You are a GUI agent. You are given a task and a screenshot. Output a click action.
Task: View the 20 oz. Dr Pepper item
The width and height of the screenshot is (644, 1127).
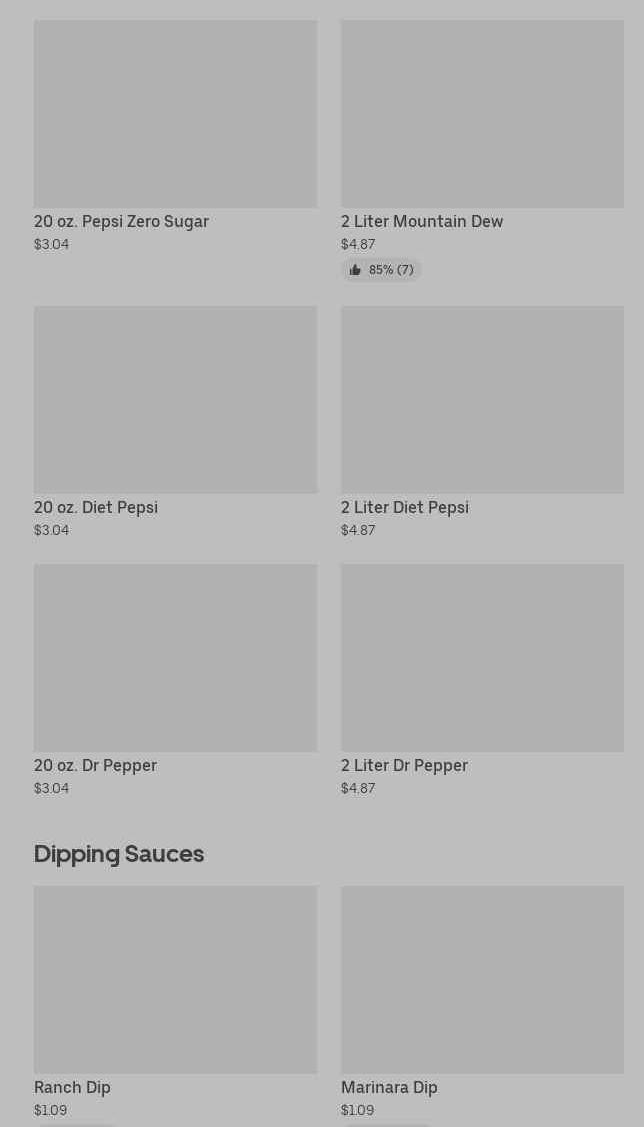point(175,681)
